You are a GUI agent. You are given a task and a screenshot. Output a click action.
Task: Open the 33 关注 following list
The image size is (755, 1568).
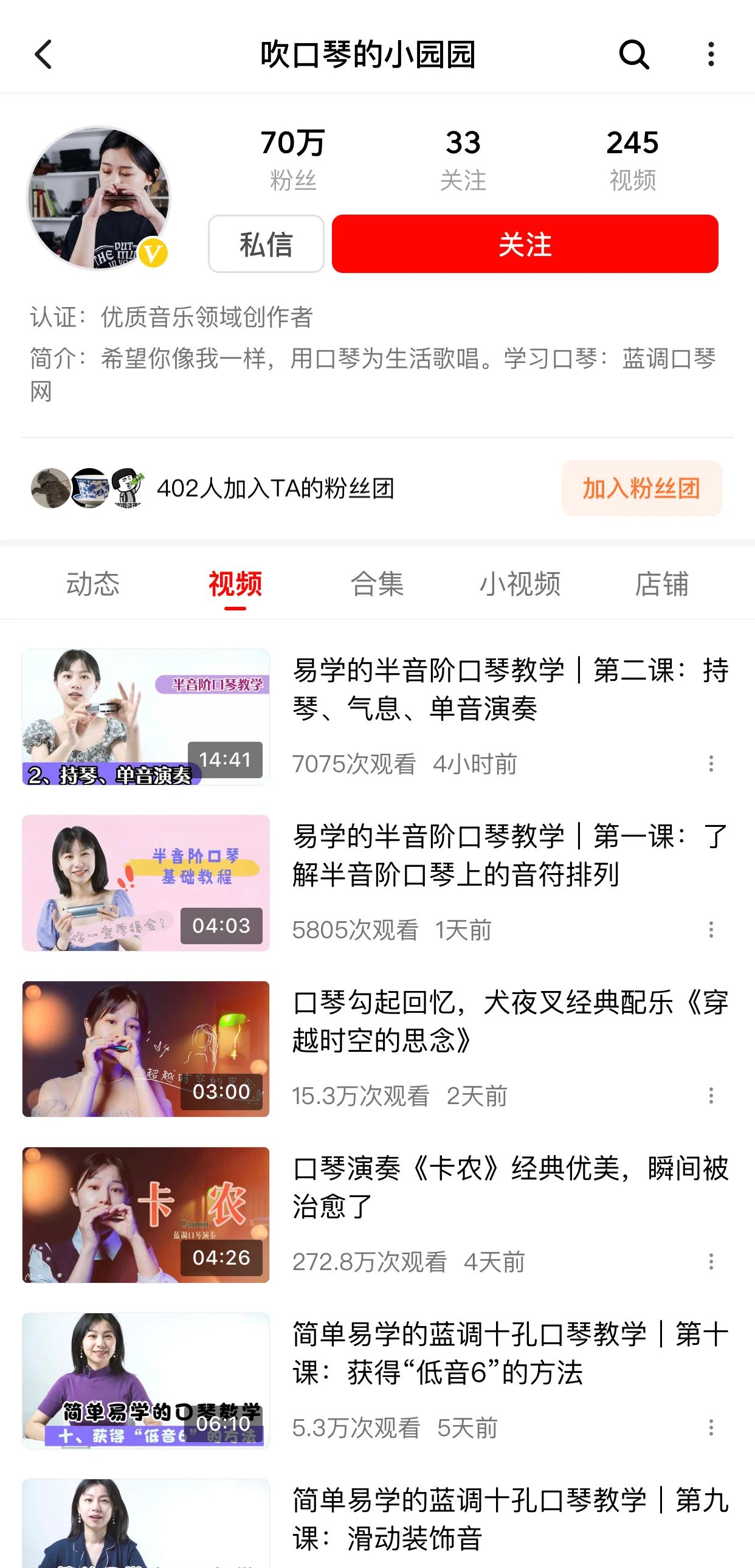(x=463, y=157)
